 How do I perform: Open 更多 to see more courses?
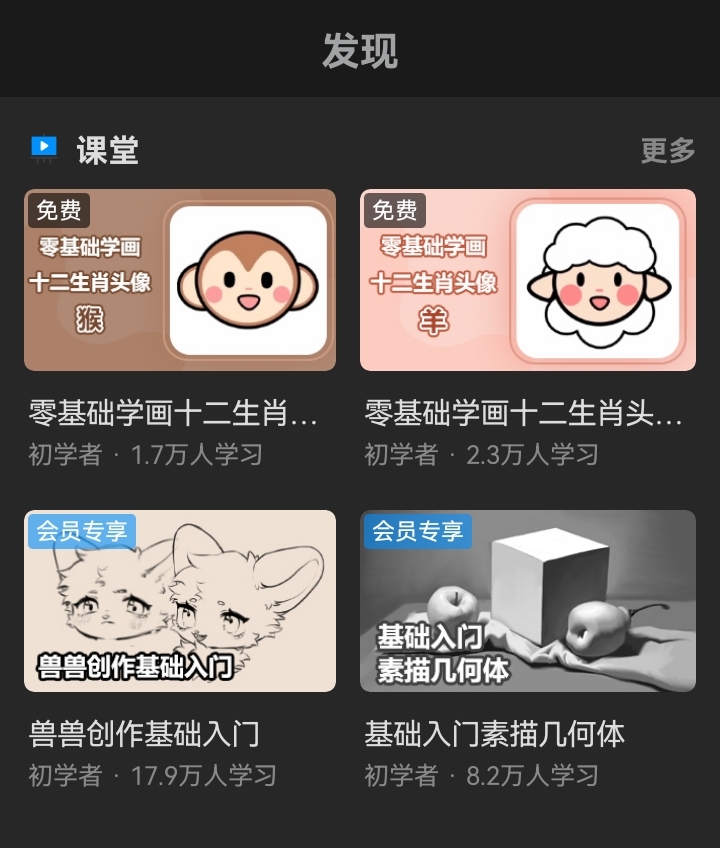tap(667, 151)
